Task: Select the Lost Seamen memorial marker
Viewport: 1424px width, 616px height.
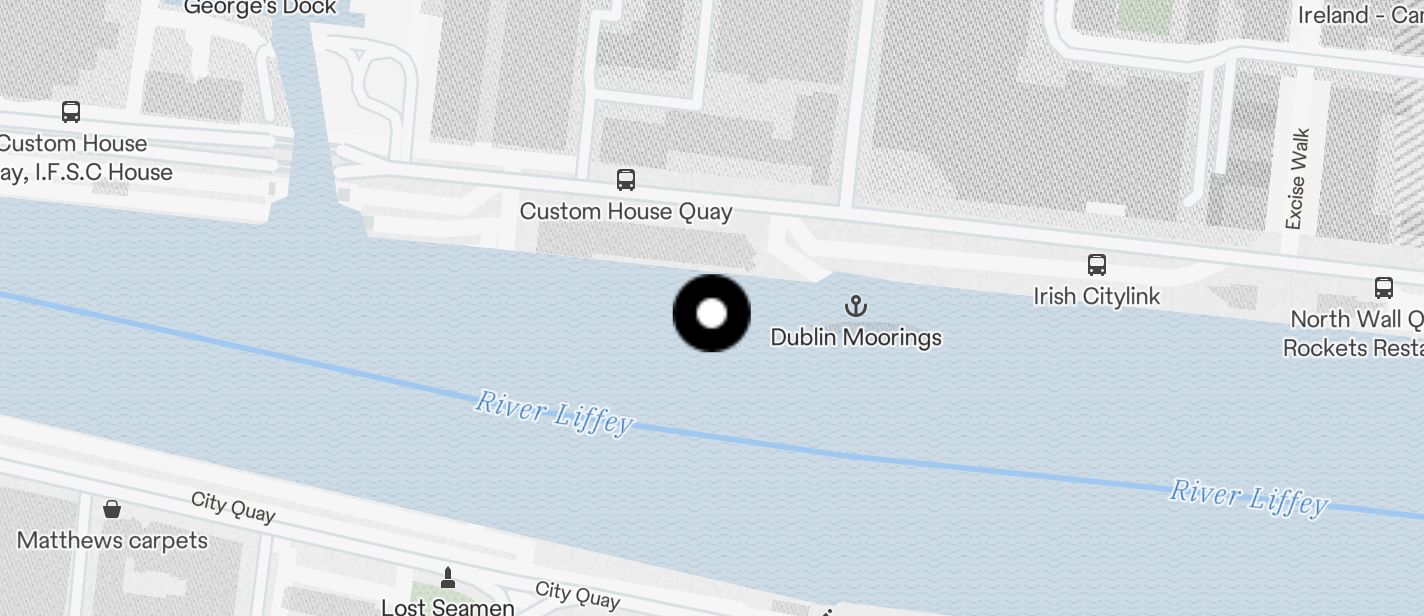Action: pos(448,578)
